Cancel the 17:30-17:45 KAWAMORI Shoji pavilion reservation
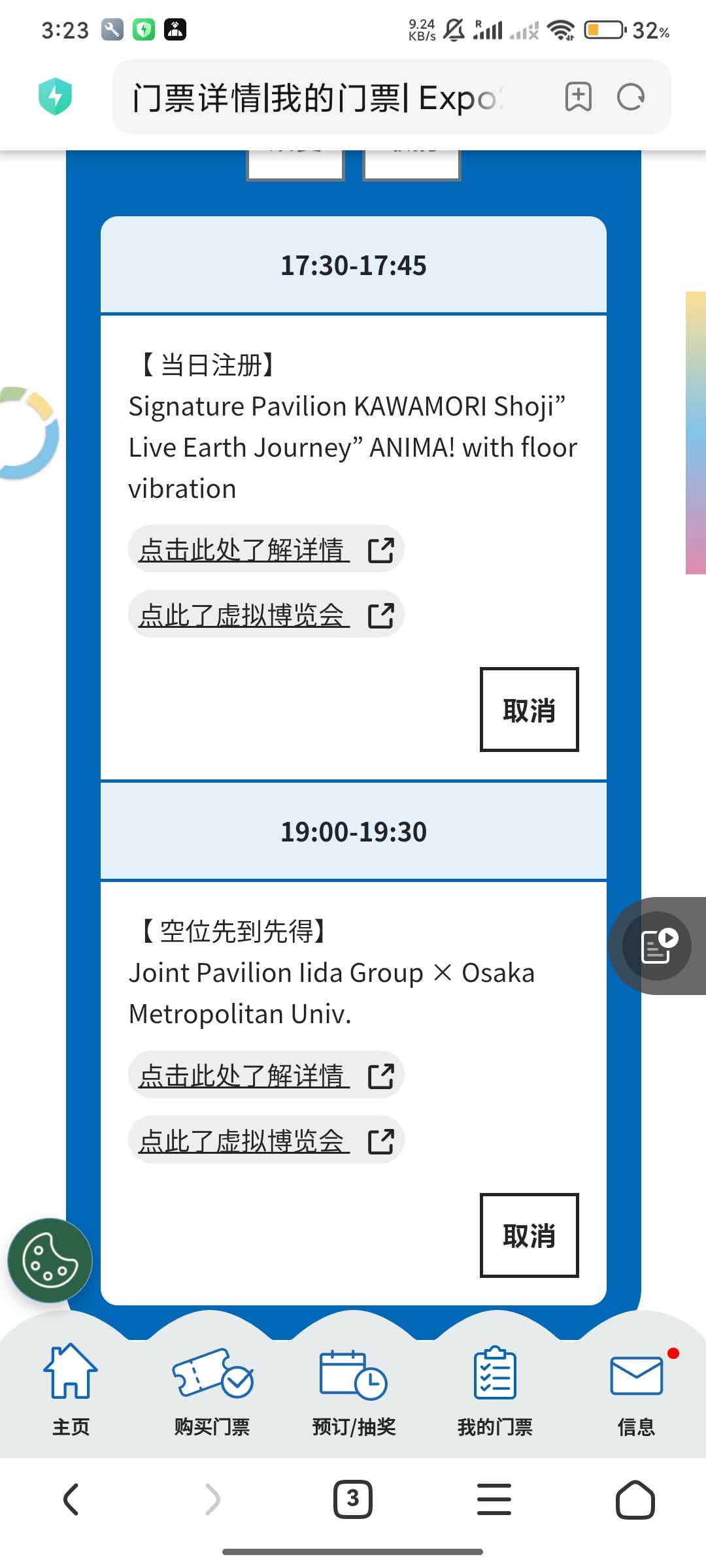The image size is (706, 1568). 529,710
